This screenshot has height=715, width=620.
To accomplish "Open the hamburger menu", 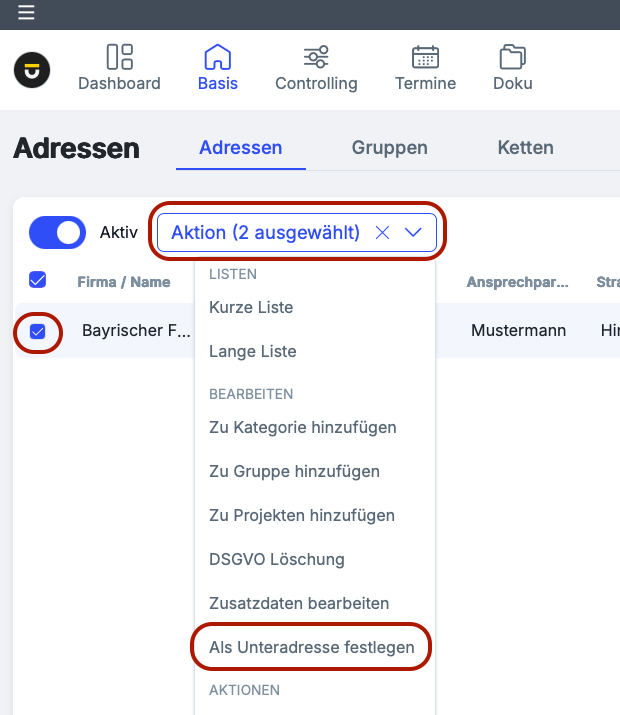I will coord(26,12).
